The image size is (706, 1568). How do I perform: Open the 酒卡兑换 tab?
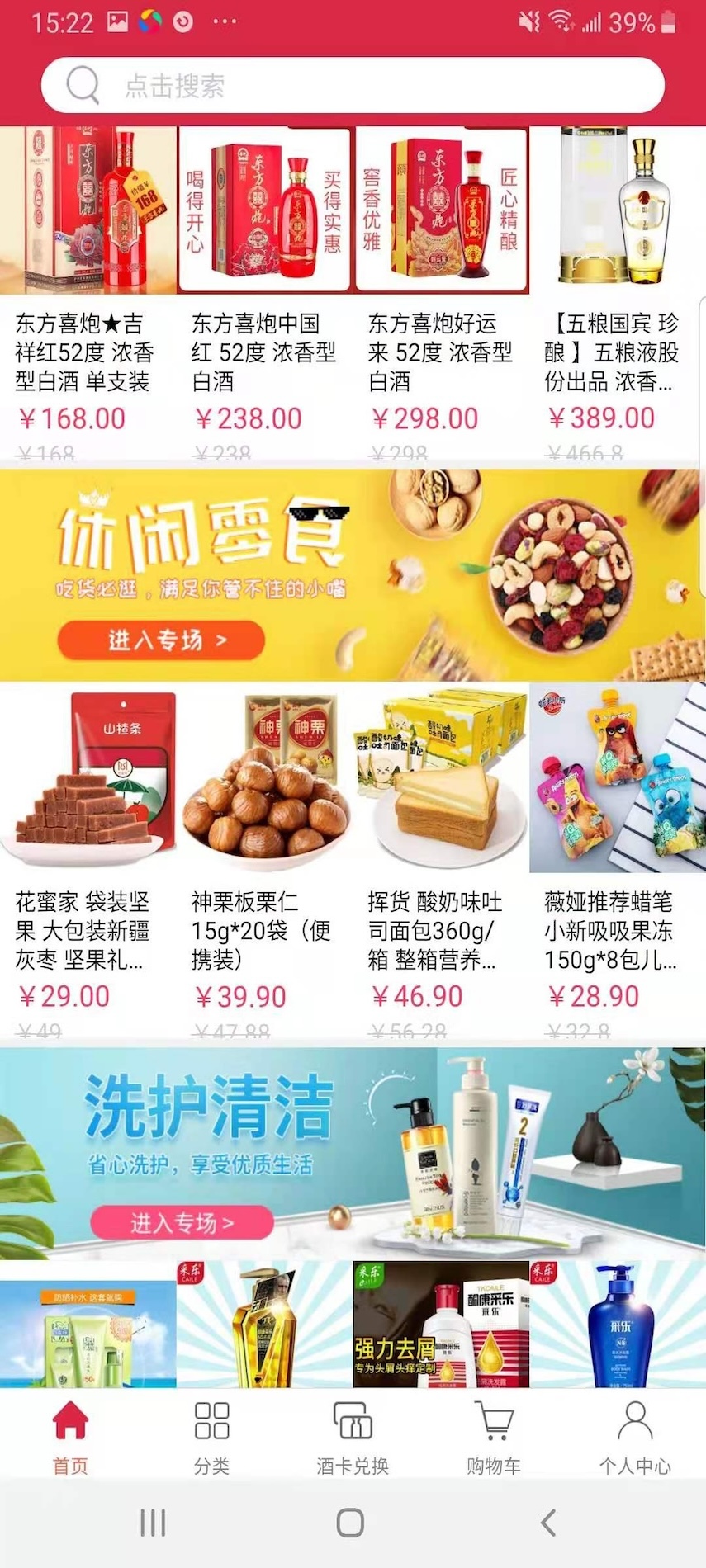tap(353, 1437)
